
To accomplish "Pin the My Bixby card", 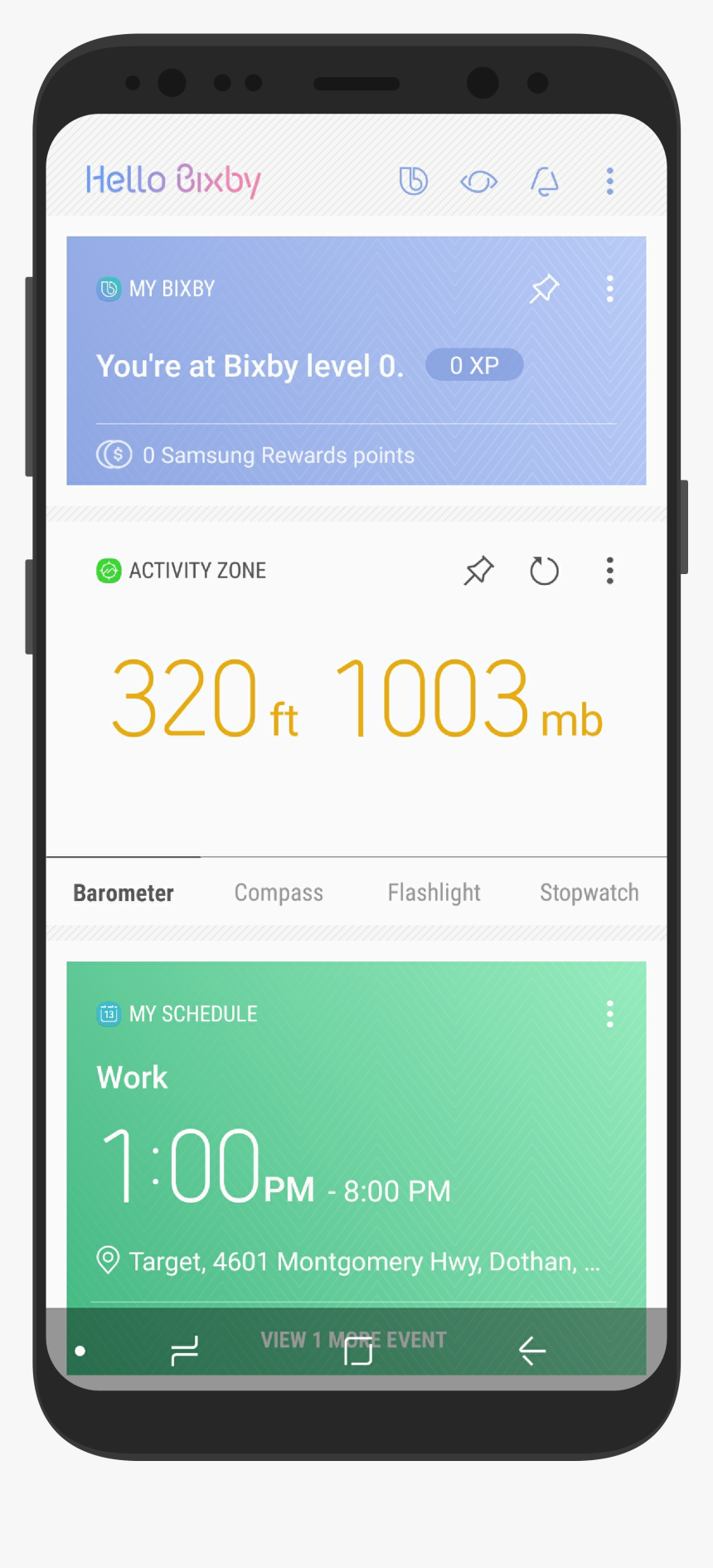I will point(545,289).
